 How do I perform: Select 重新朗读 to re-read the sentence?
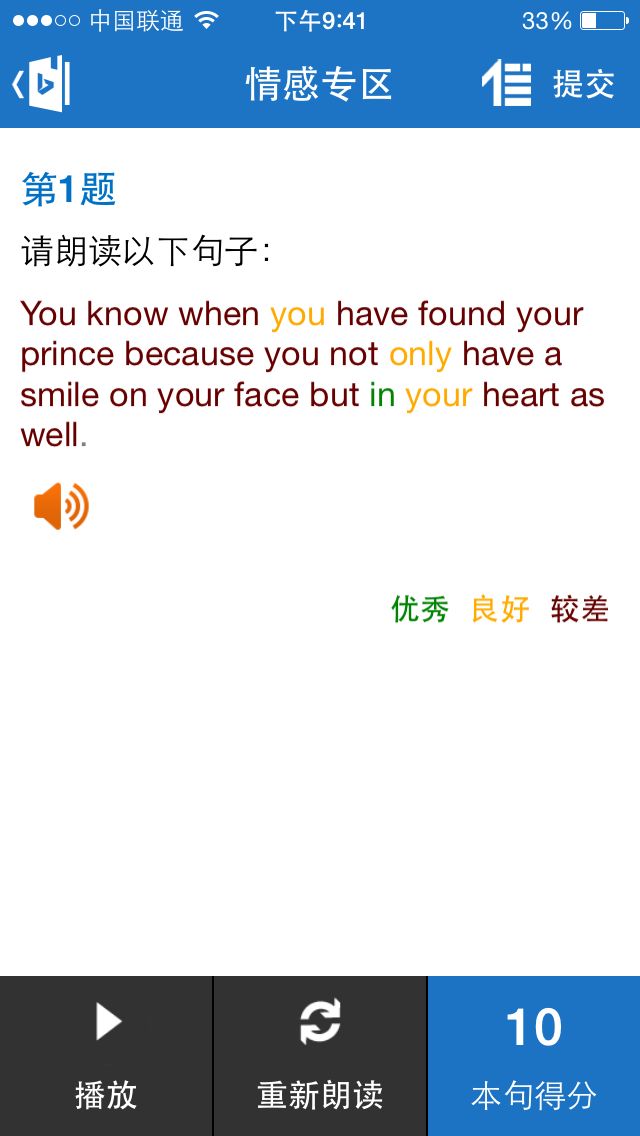pos(320,1056)
